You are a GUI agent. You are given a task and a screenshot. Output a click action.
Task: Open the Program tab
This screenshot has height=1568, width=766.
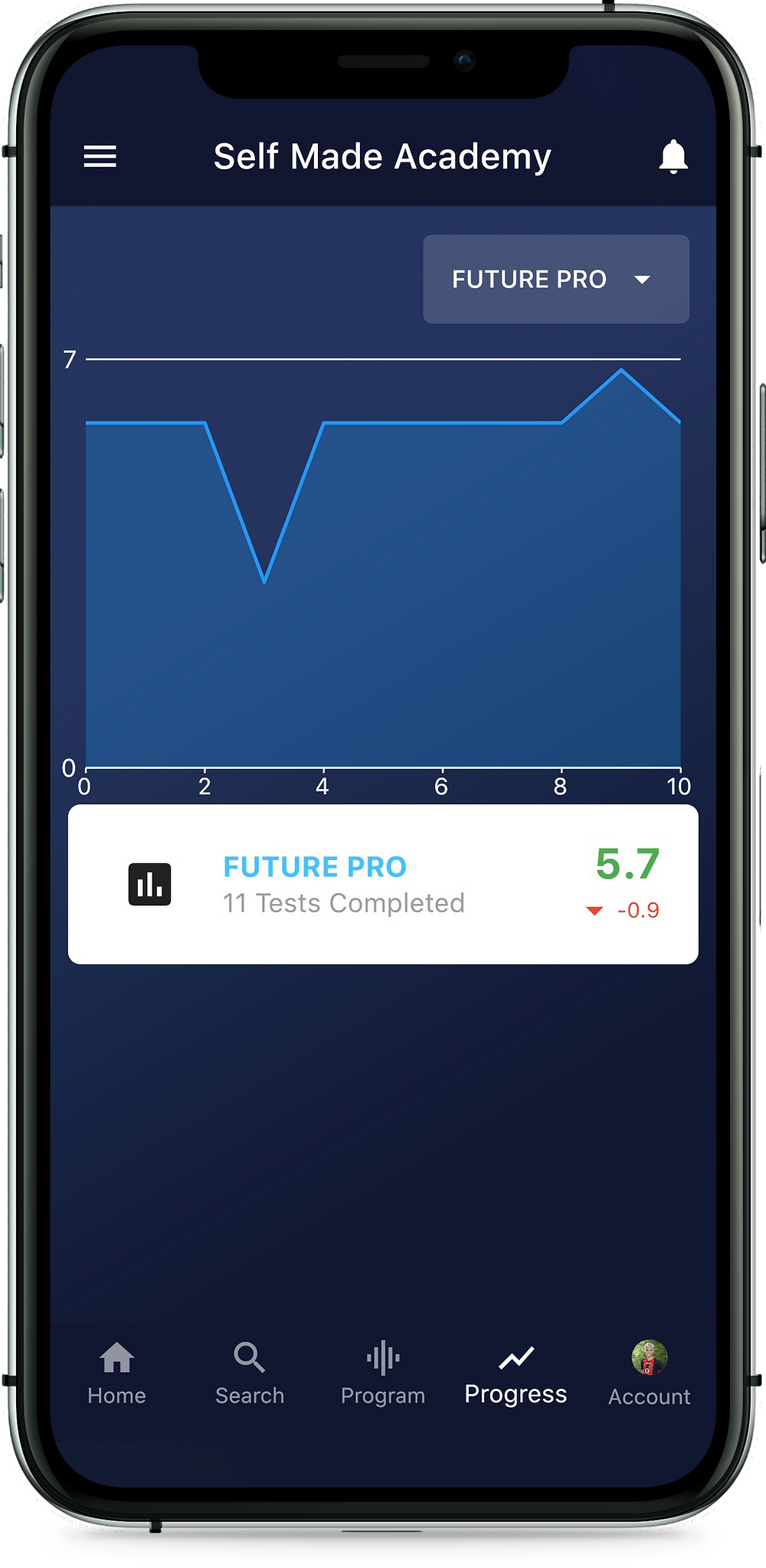tap(383, 1373)
